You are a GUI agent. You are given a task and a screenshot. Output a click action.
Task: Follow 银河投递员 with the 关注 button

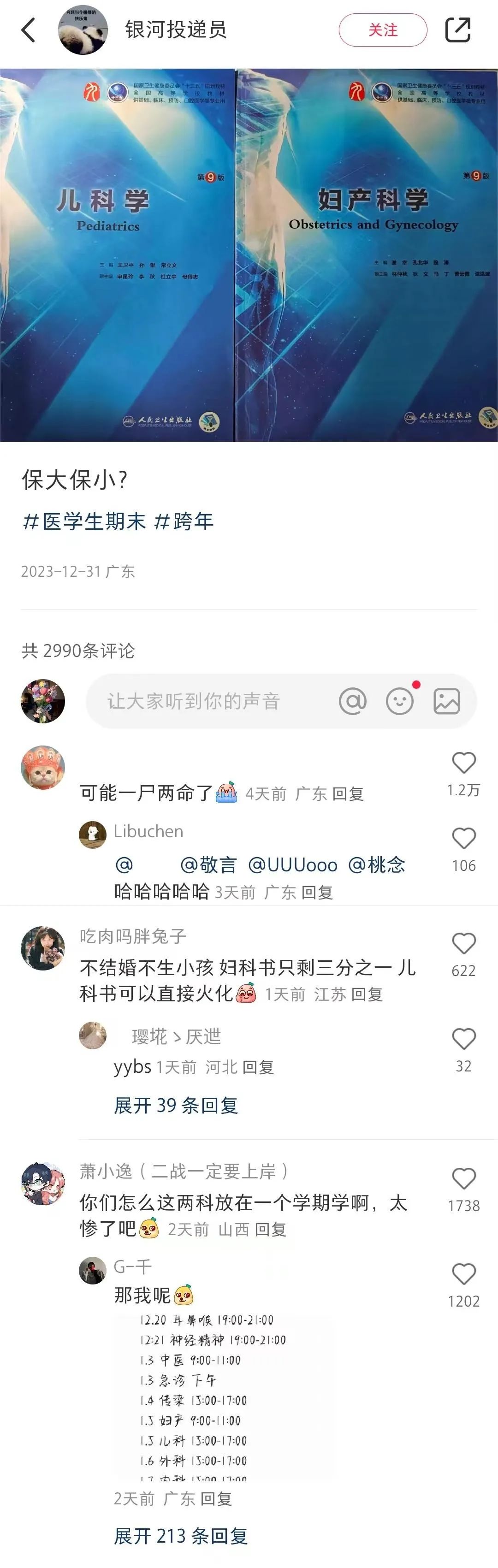(x=382, y=30)
